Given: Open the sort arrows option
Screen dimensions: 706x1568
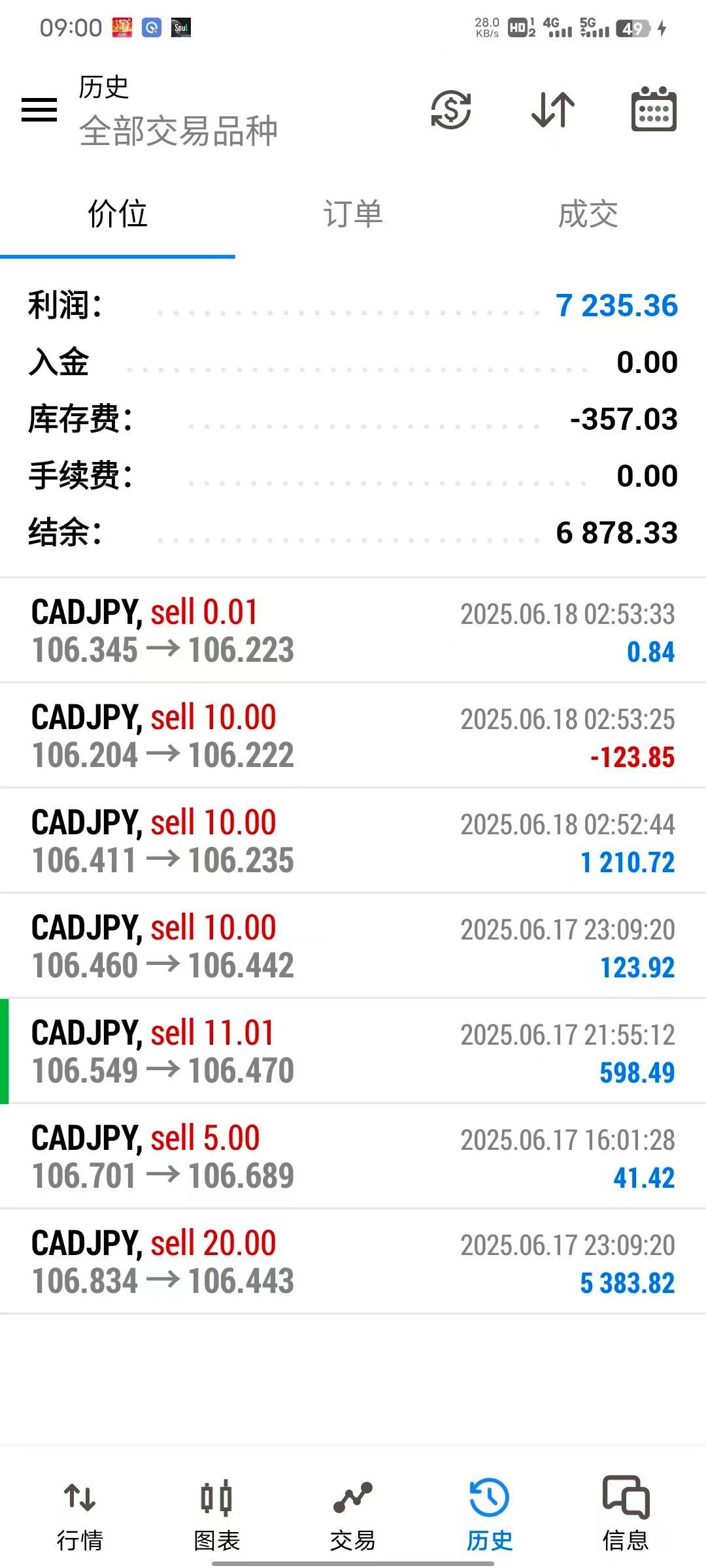Looking at the screenshot, I should 553,109.
